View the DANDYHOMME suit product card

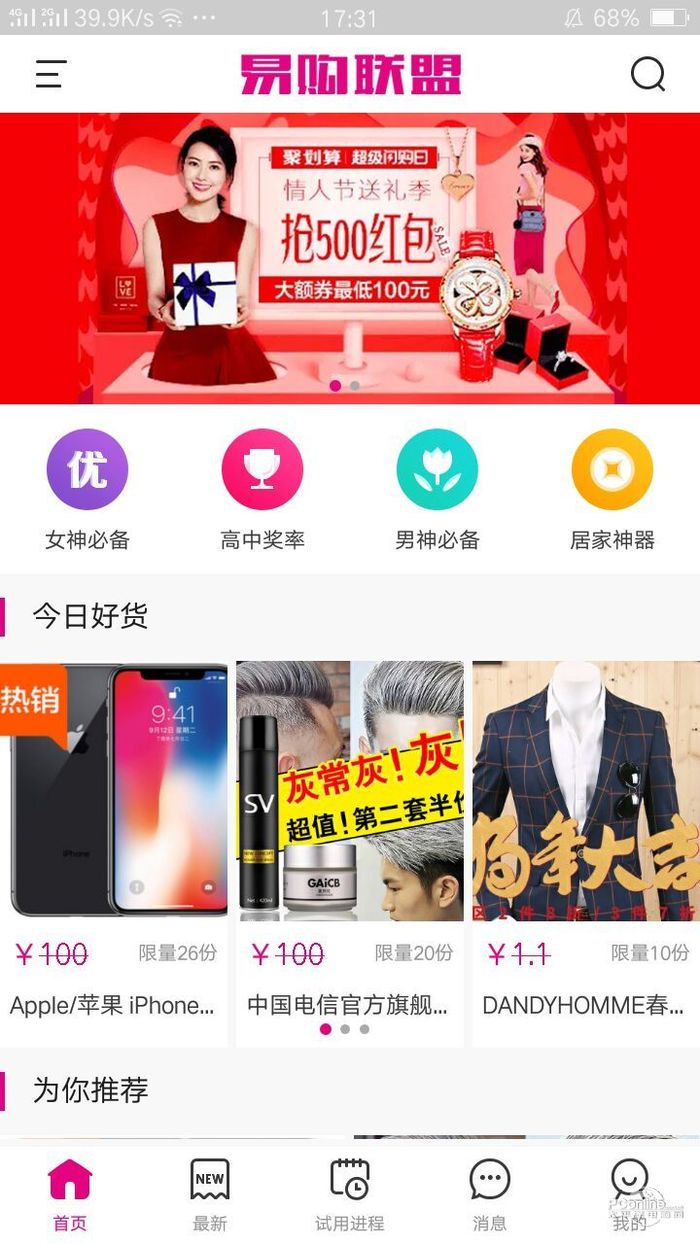tap(586, 850)
